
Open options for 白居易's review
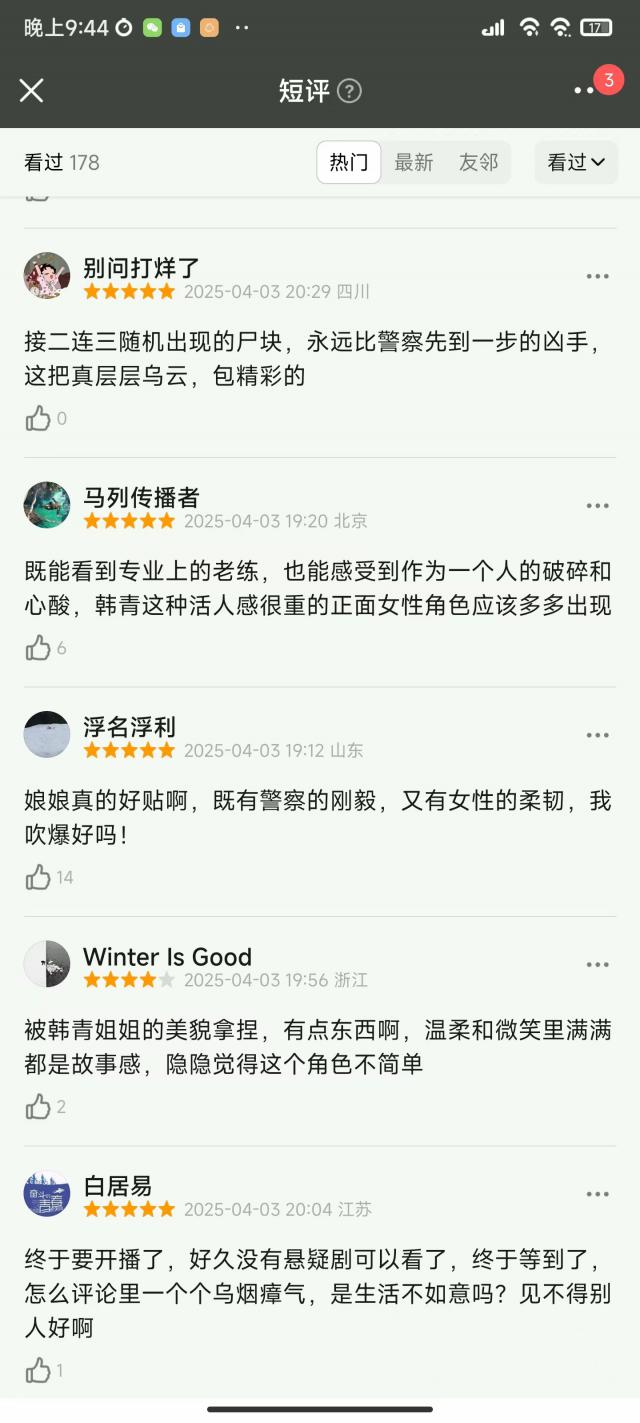click(x=597, y=1194)
